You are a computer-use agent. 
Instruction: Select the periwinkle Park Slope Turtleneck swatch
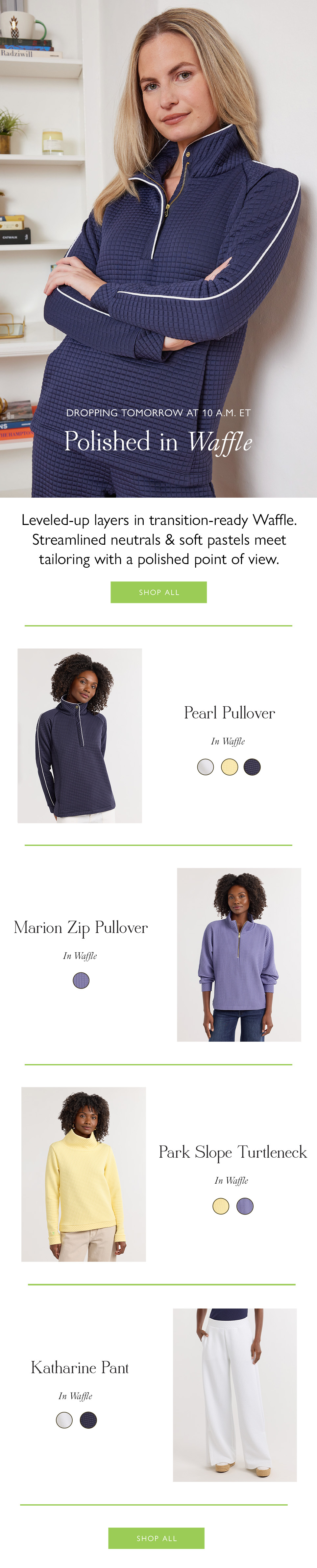[245, 1206]
